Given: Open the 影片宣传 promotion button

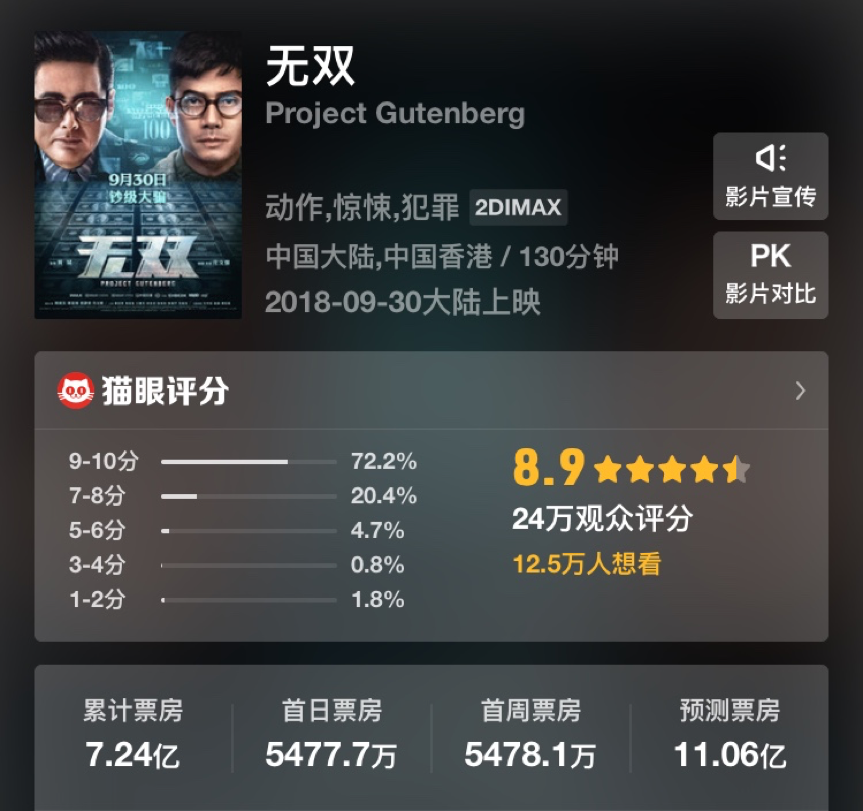Looking at the screenshot, I should [770, 176].
